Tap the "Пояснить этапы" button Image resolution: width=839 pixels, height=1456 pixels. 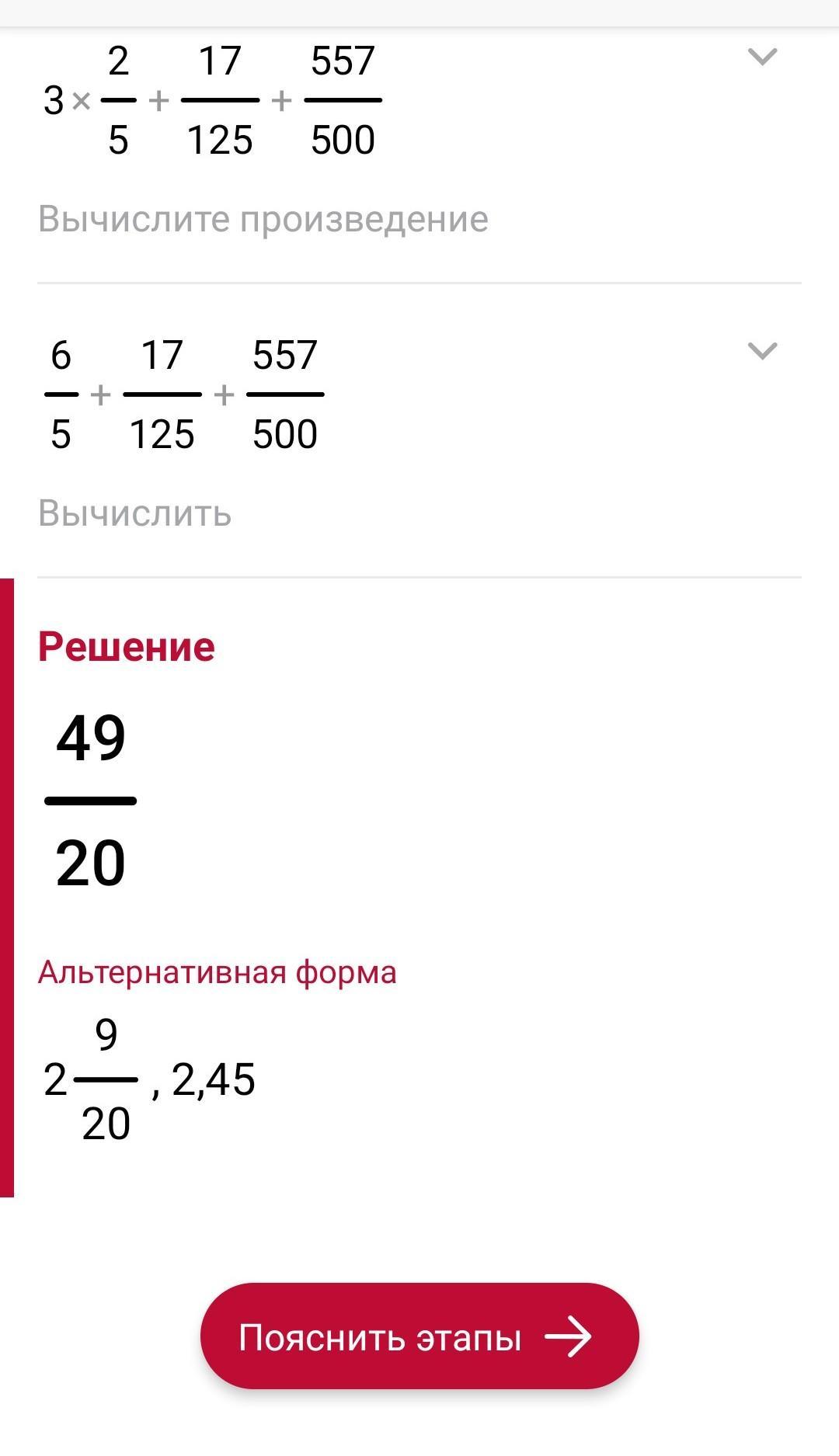tap(419, 1336)
